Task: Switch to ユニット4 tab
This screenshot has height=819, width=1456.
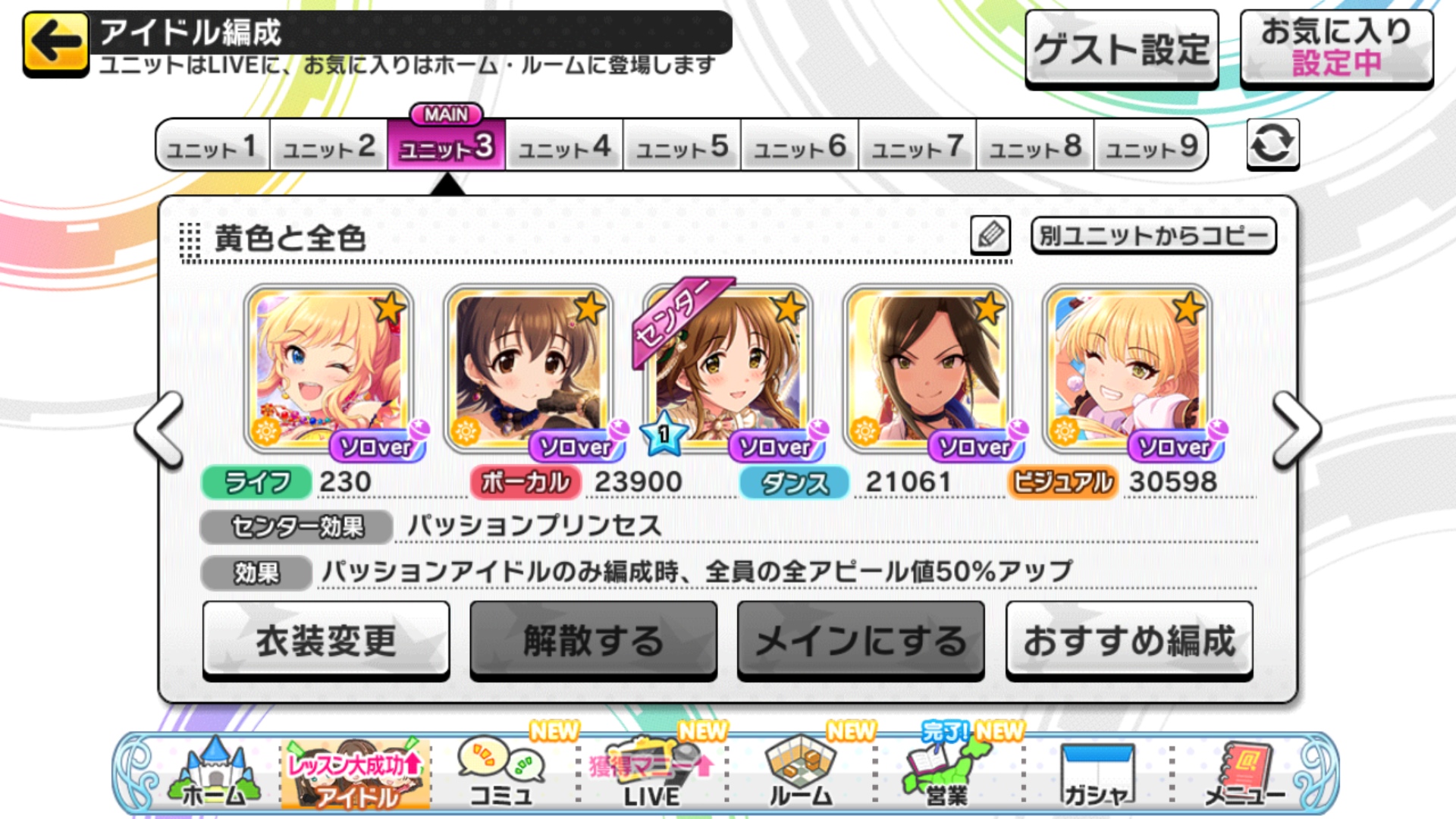Action: 564,146
